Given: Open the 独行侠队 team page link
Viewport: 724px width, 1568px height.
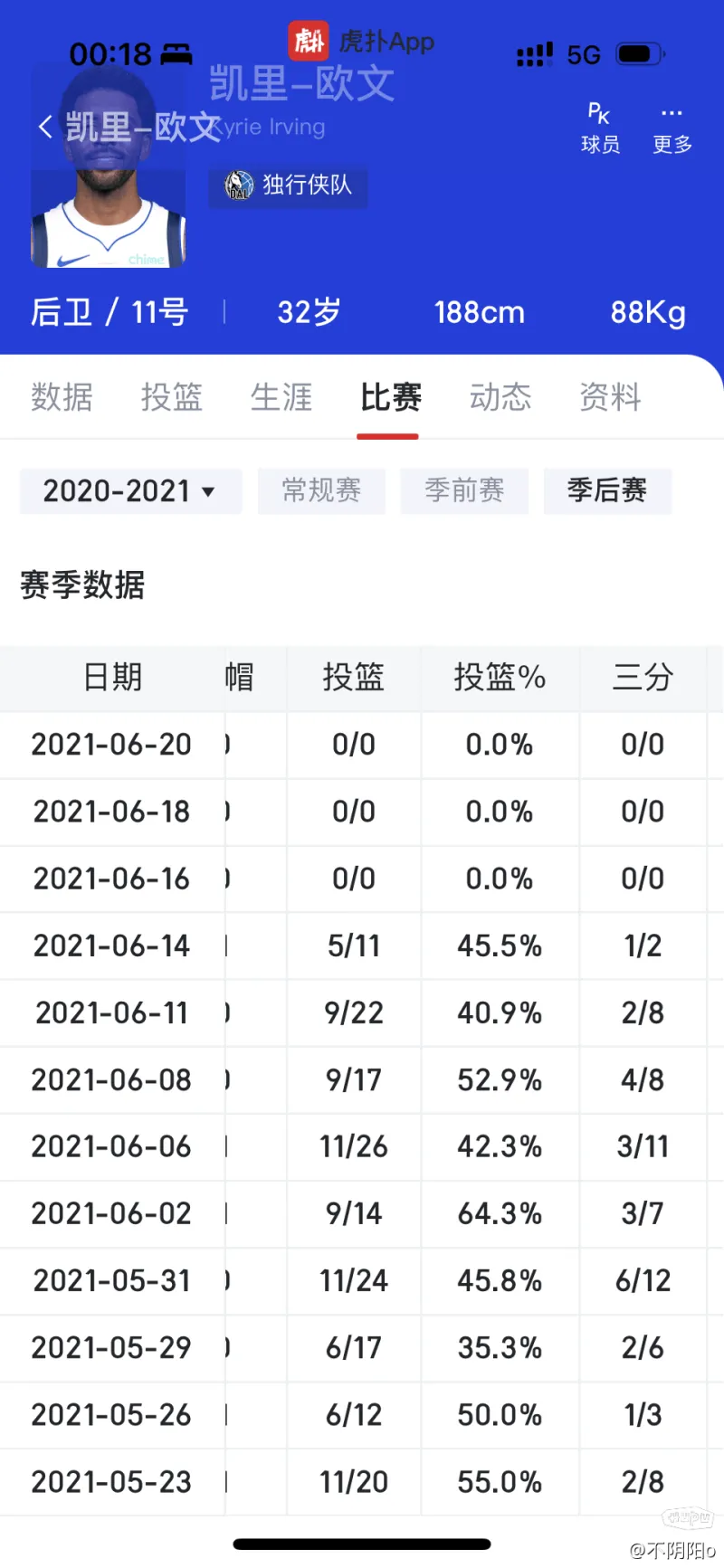Looking at the screenshot, I should (x=288, y=187).
